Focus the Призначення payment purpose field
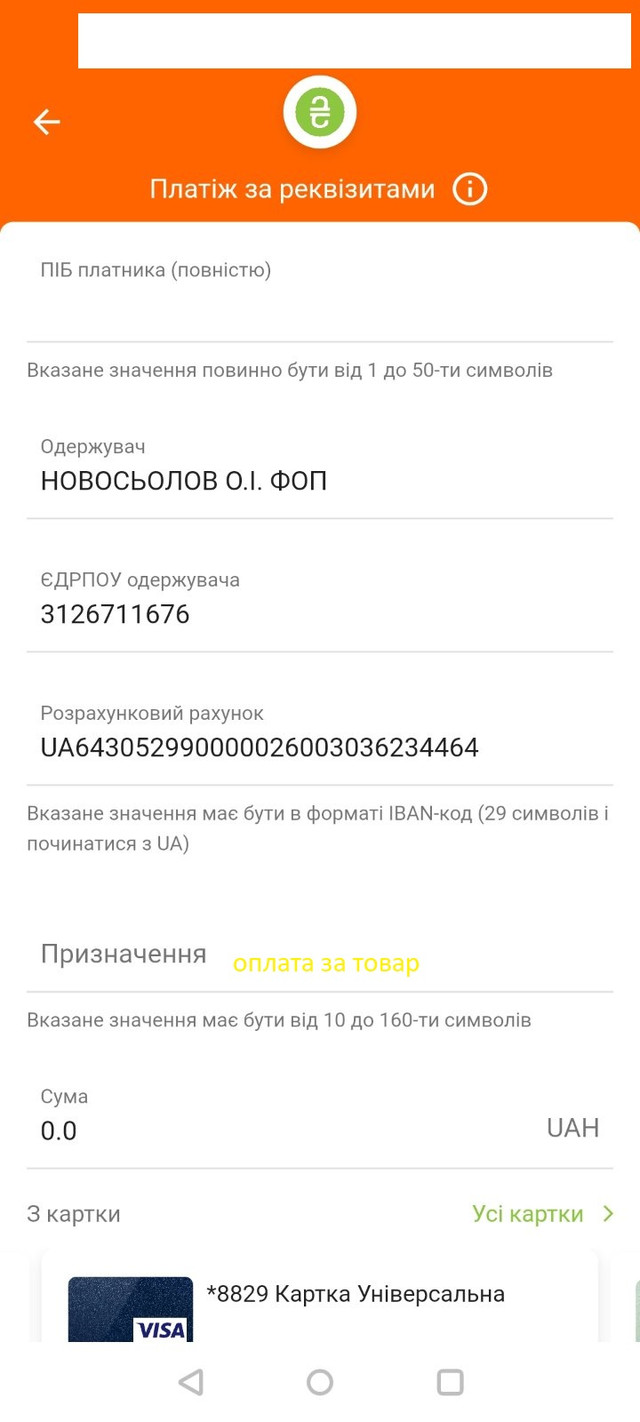Viewport: 640px width, 1422px height. coord(320,957)
